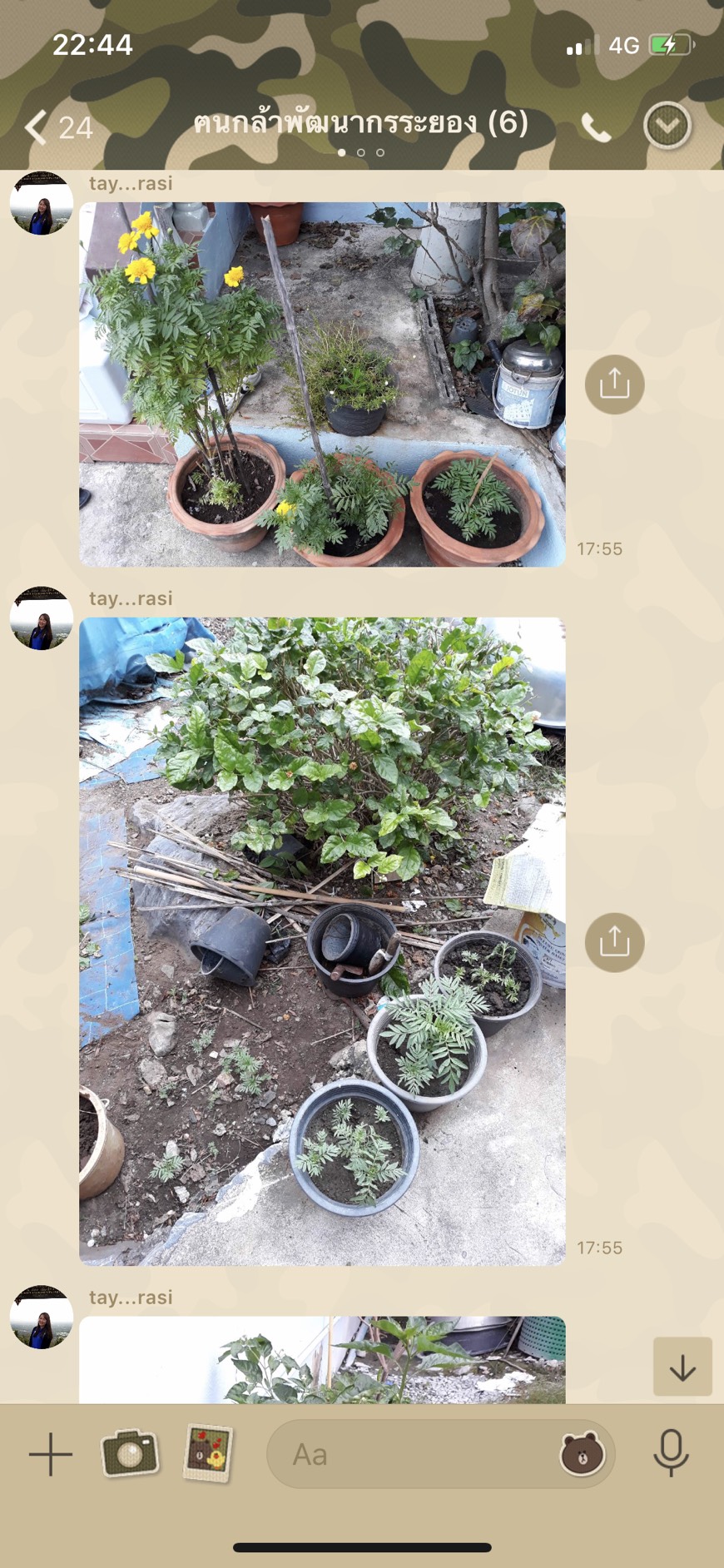The image size is (724, 1568).
Task: Open the green bush with pots photo
Action: (322, 940)
